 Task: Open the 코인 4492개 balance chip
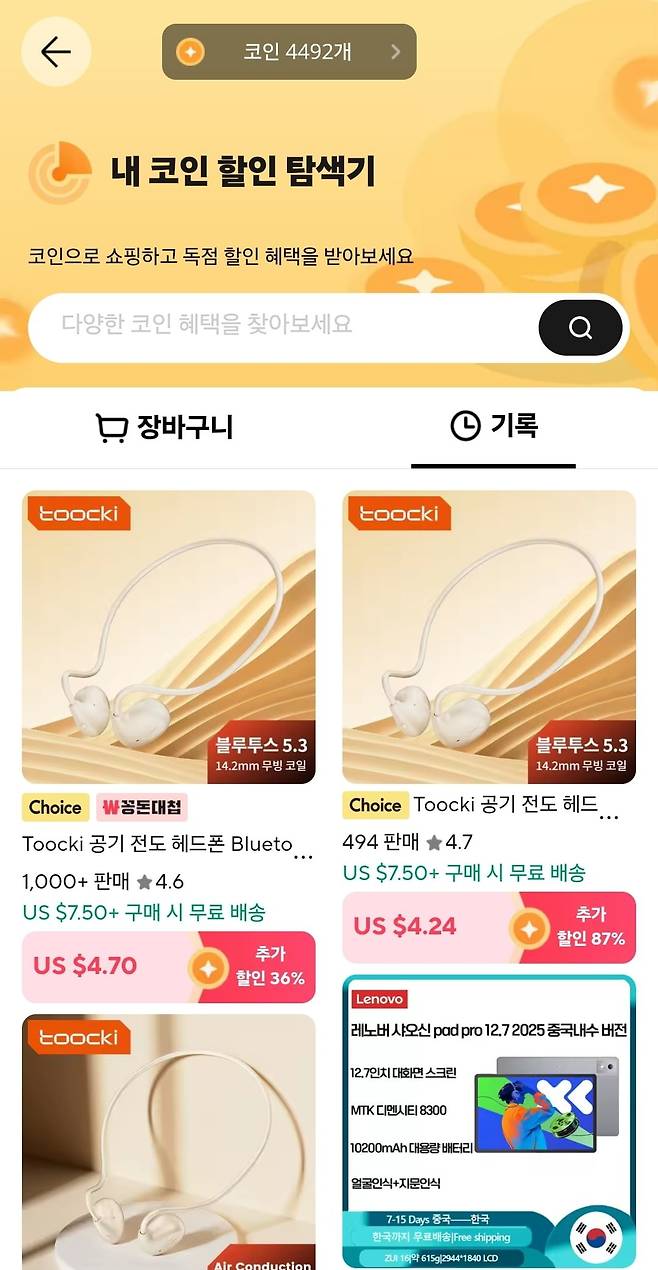tap(289, 52)
